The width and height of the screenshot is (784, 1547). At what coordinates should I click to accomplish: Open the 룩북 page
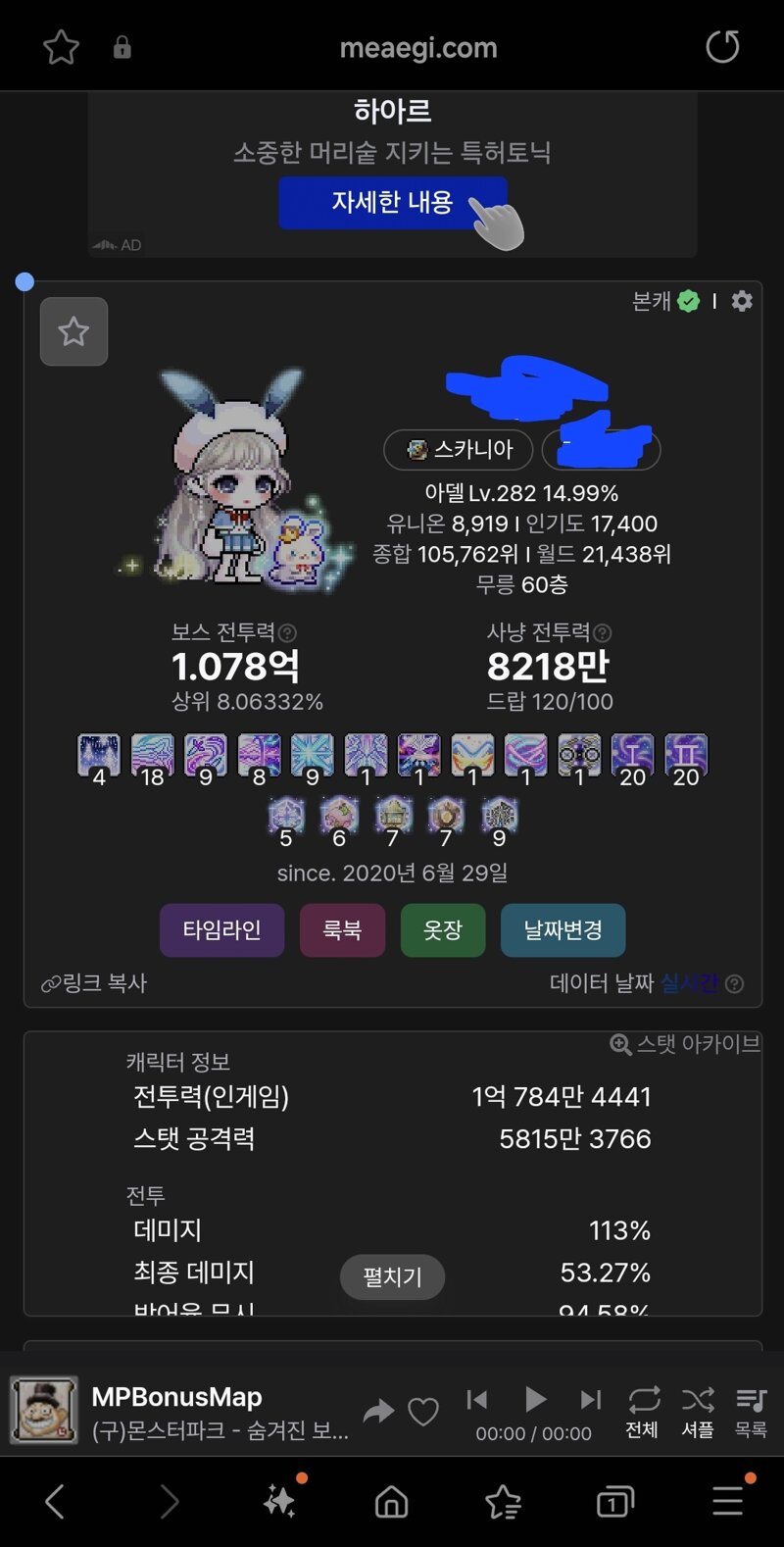(342, 929)
